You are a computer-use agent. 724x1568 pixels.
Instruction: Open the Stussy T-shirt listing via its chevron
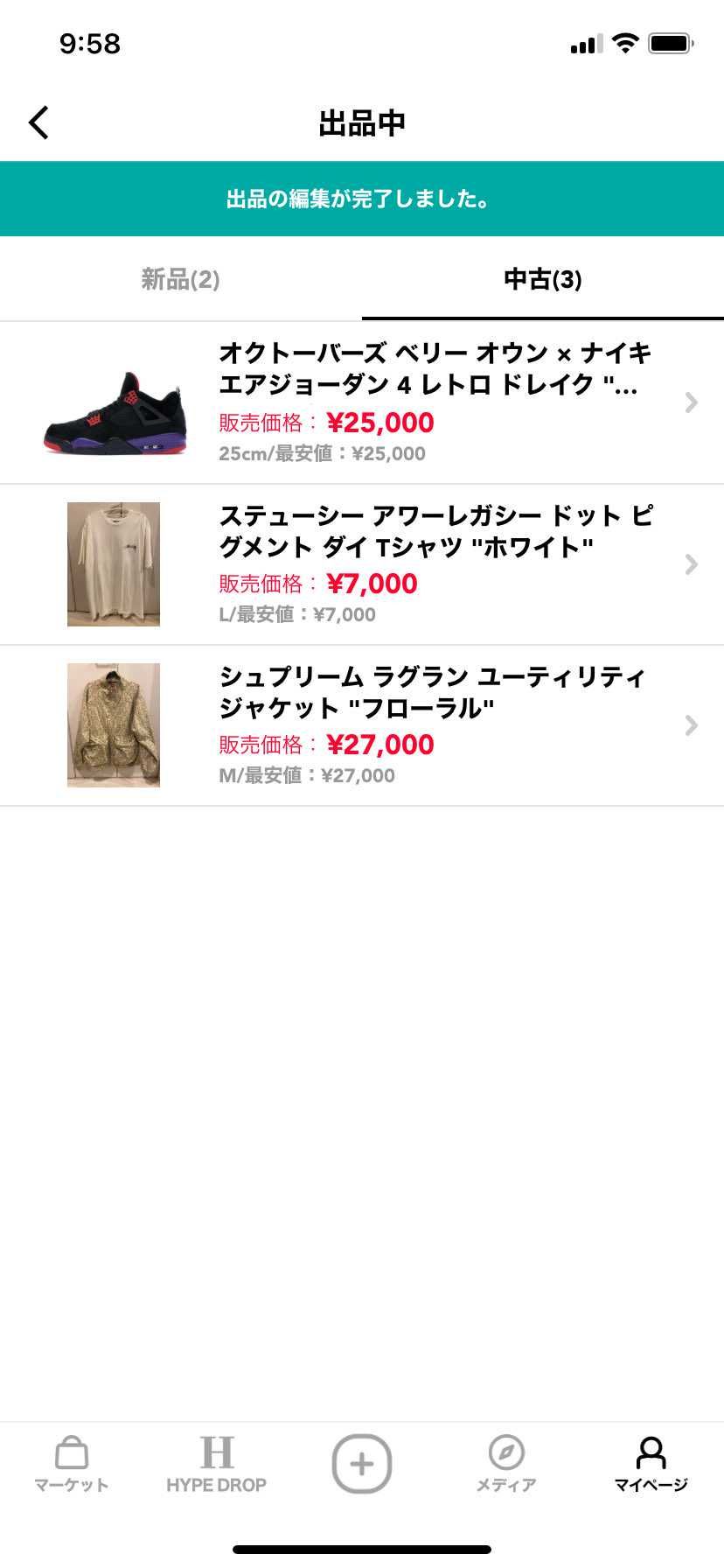coord(692,564)
